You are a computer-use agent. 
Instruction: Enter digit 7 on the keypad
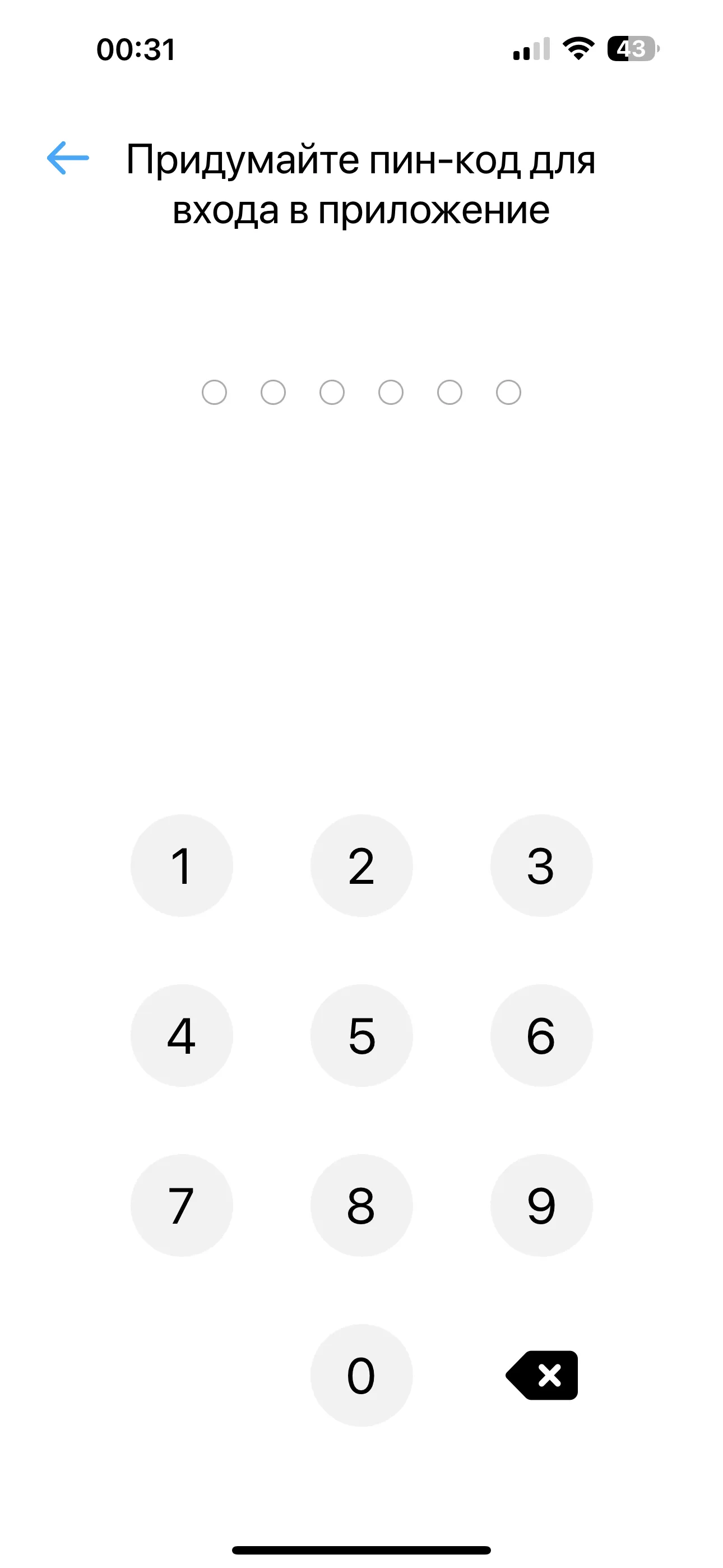(182, 1205)
